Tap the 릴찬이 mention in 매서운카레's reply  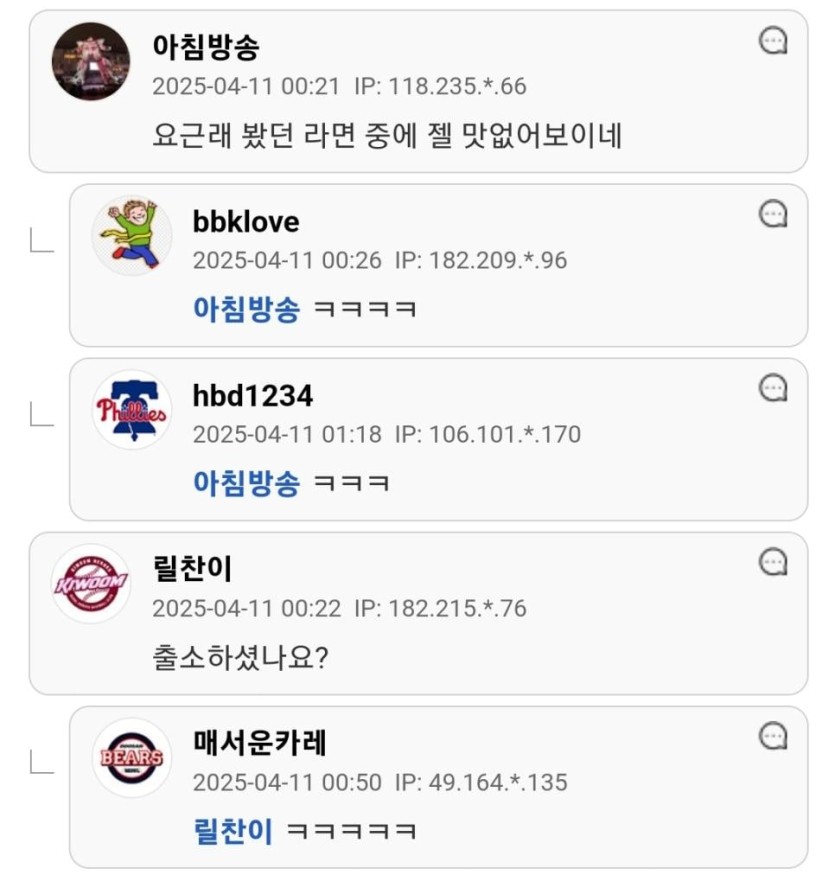pos(232,831)
